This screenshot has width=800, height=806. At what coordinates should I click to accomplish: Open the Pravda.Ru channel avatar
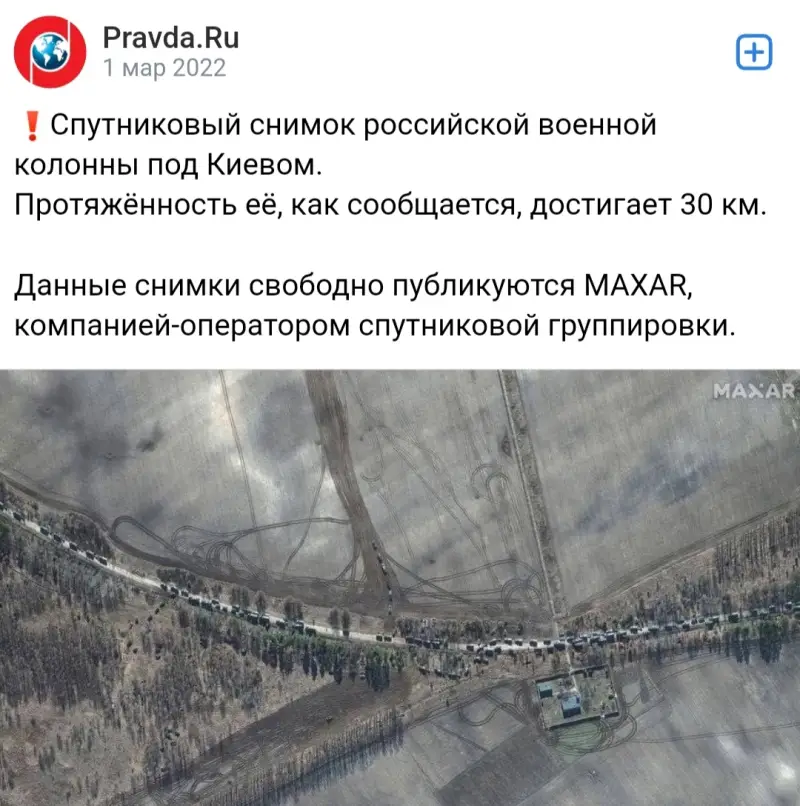coord(50,52)
